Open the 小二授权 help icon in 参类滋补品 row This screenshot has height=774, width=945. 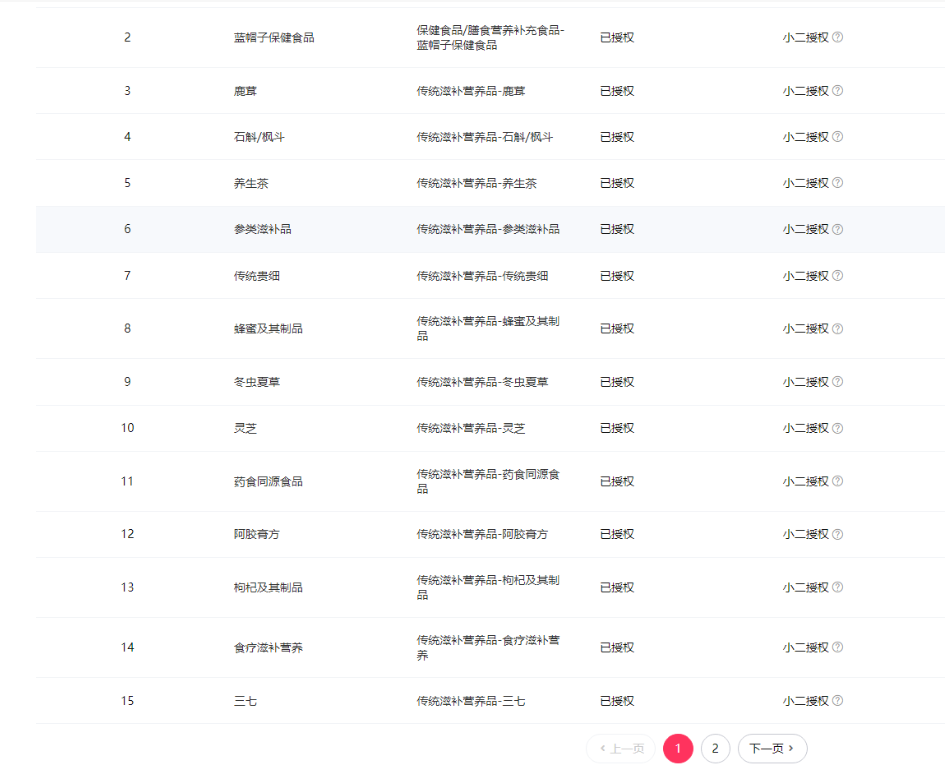[838, 229]
